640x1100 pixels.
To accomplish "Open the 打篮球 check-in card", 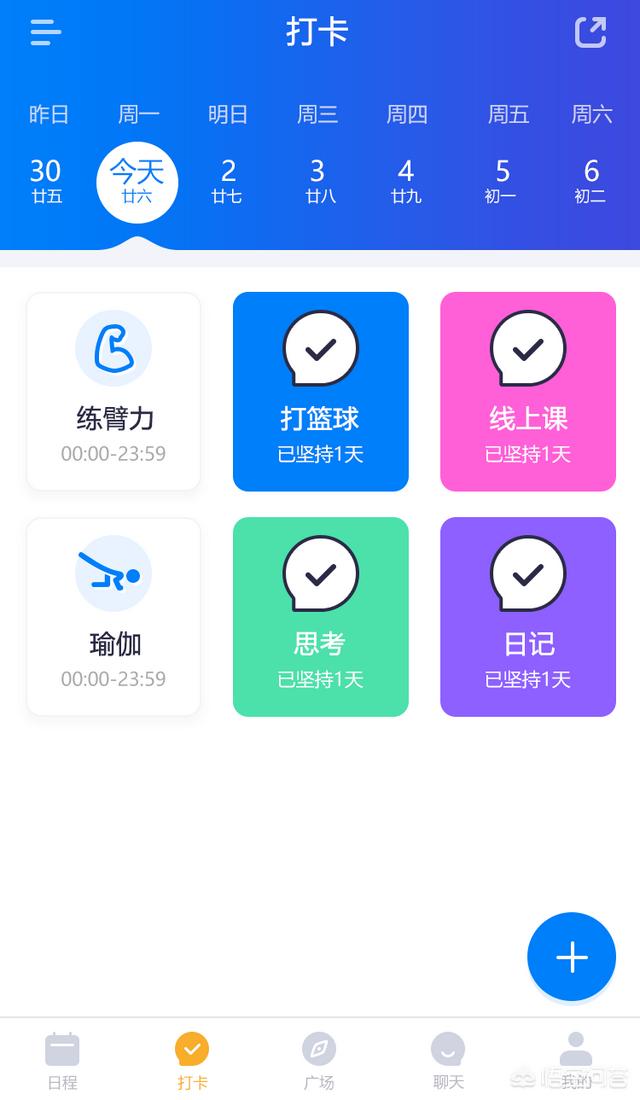I will [320, 391].
